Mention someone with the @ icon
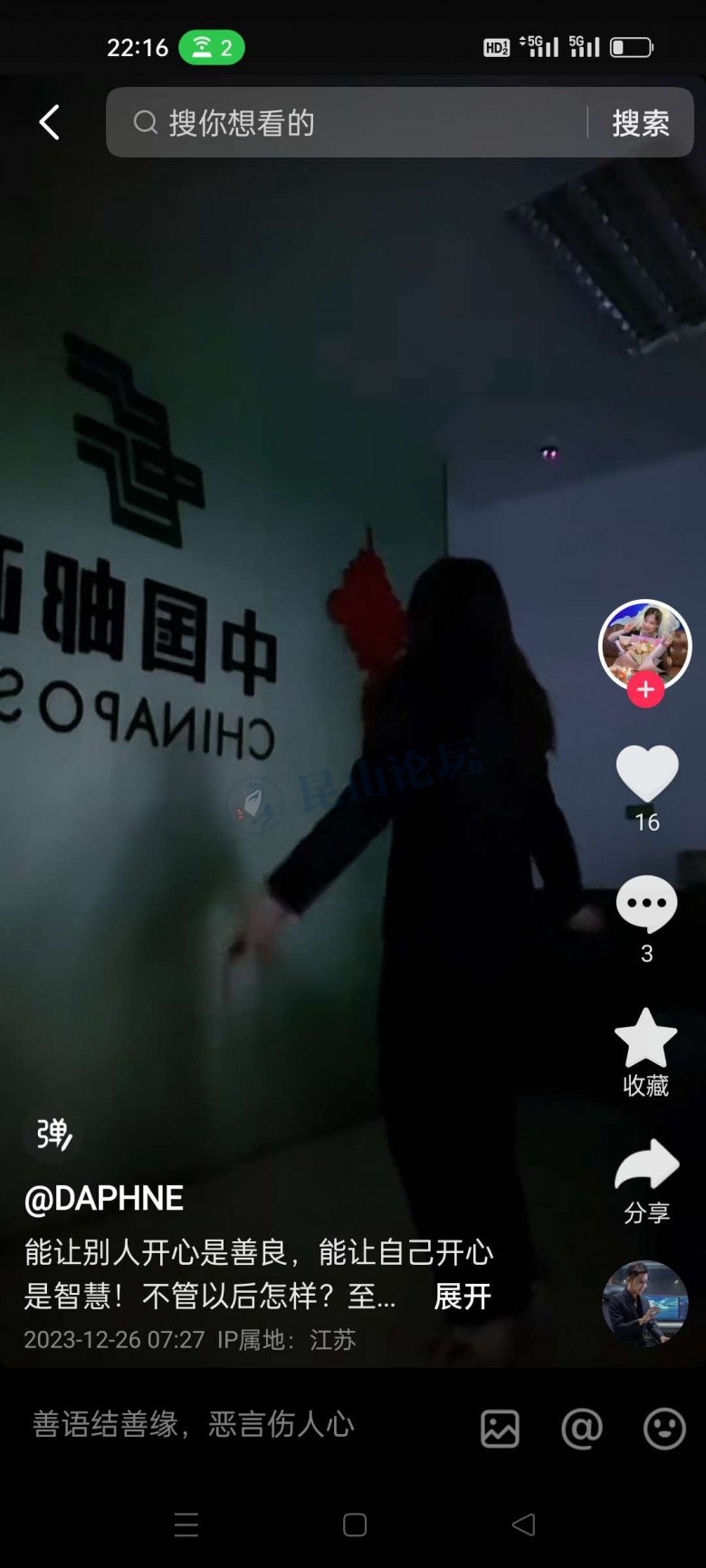 coord(581,1429)
